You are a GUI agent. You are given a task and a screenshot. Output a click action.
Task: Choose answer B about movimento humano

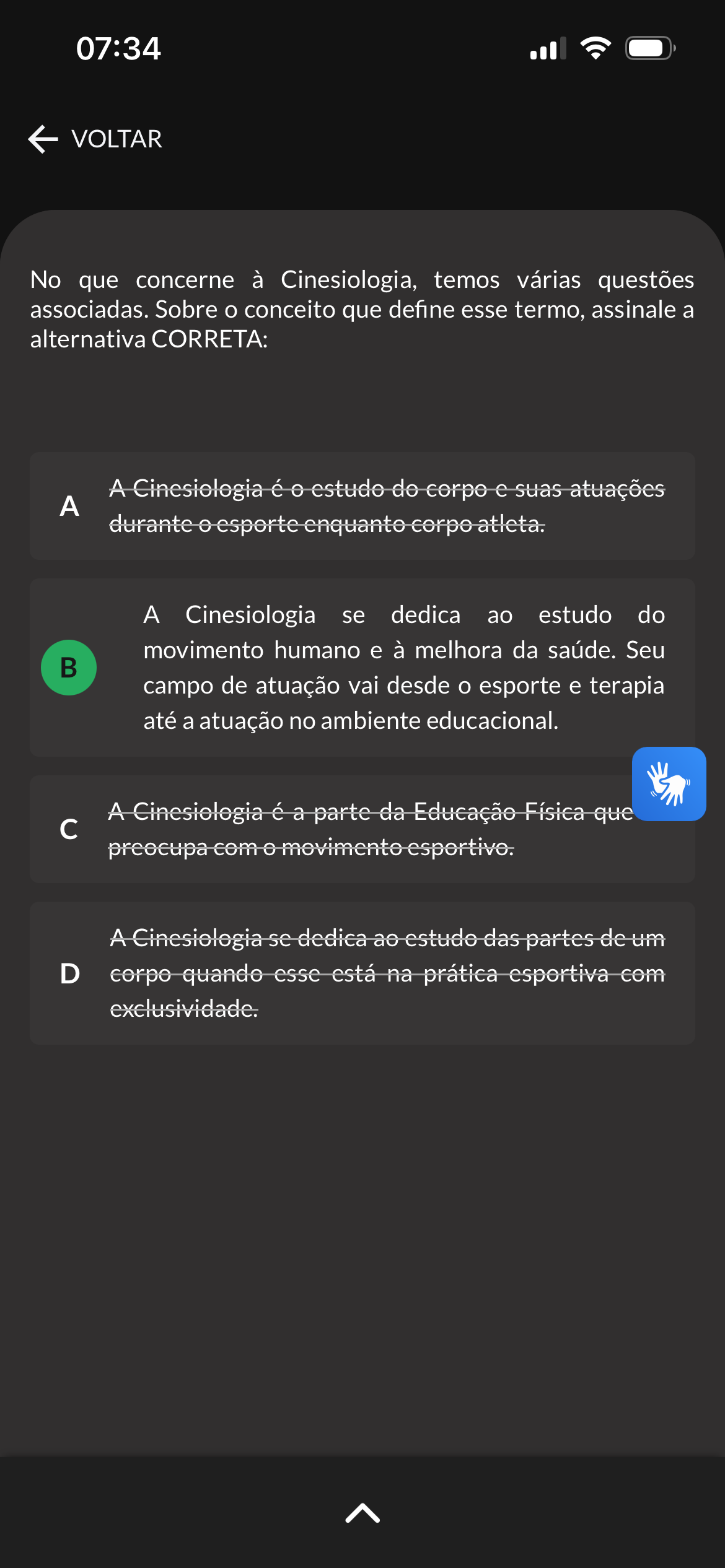(362, 668)
